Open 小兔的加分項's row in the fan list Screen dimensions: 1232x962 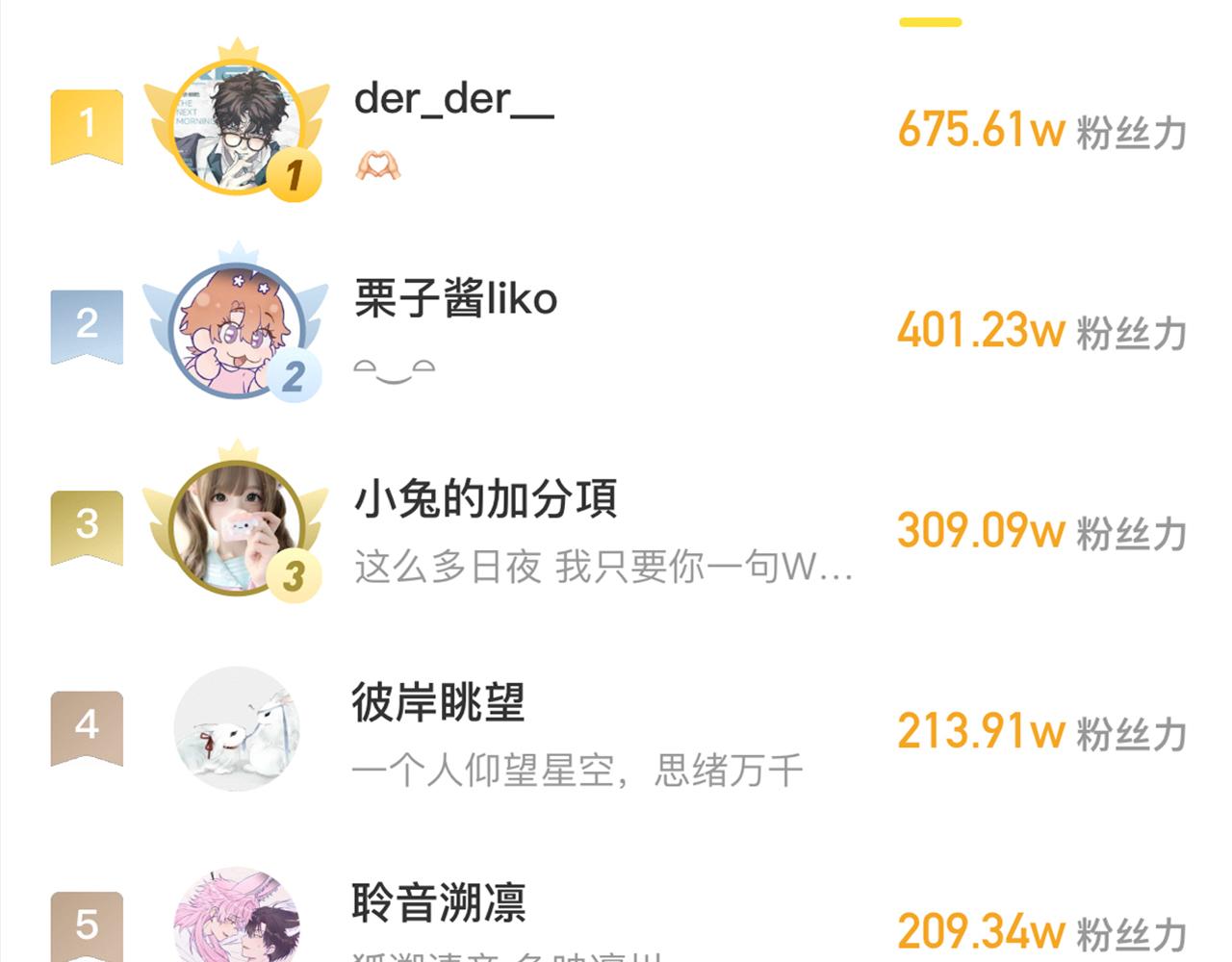pyautogui.click(x=485, y=499)
